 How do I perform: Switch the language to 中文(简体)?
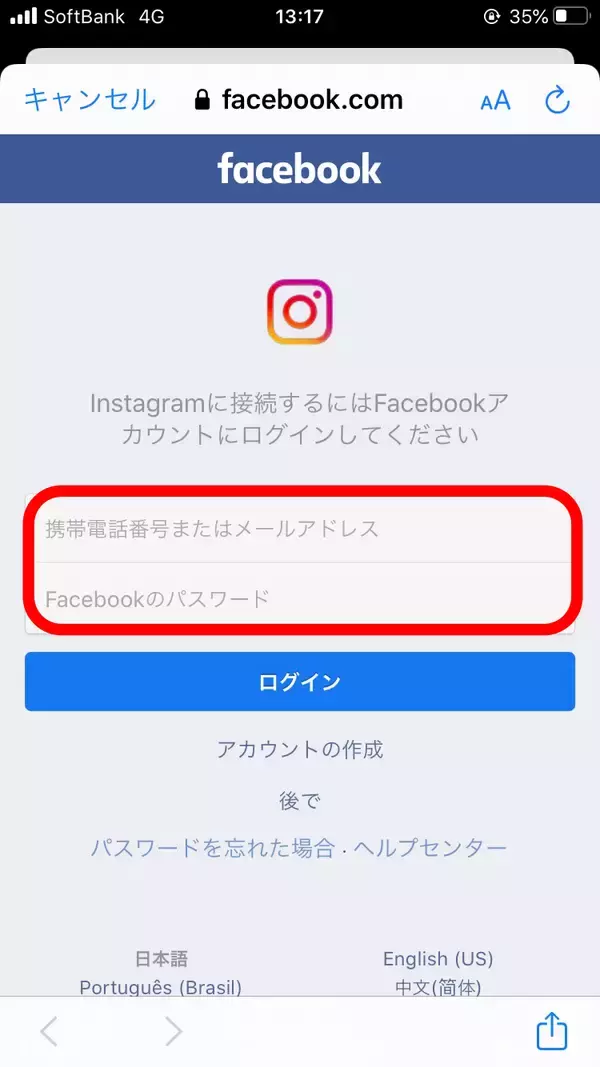438,987
